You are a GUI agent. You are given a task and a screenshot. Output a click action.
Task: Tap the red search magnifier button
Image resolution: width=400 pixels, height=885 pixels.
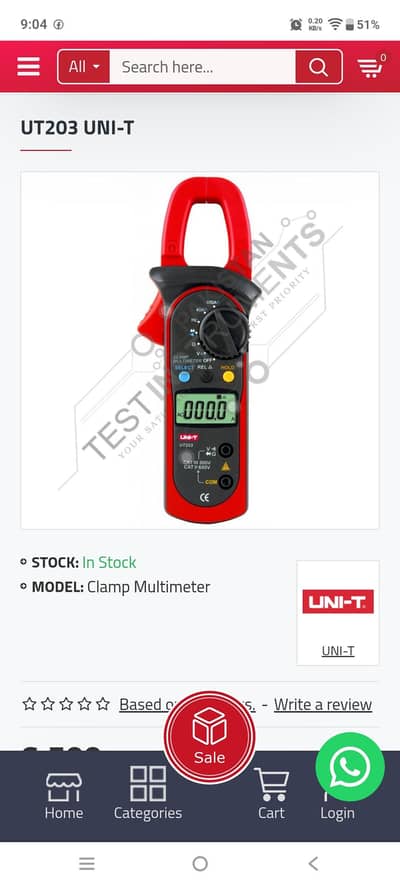click(318, 67)
